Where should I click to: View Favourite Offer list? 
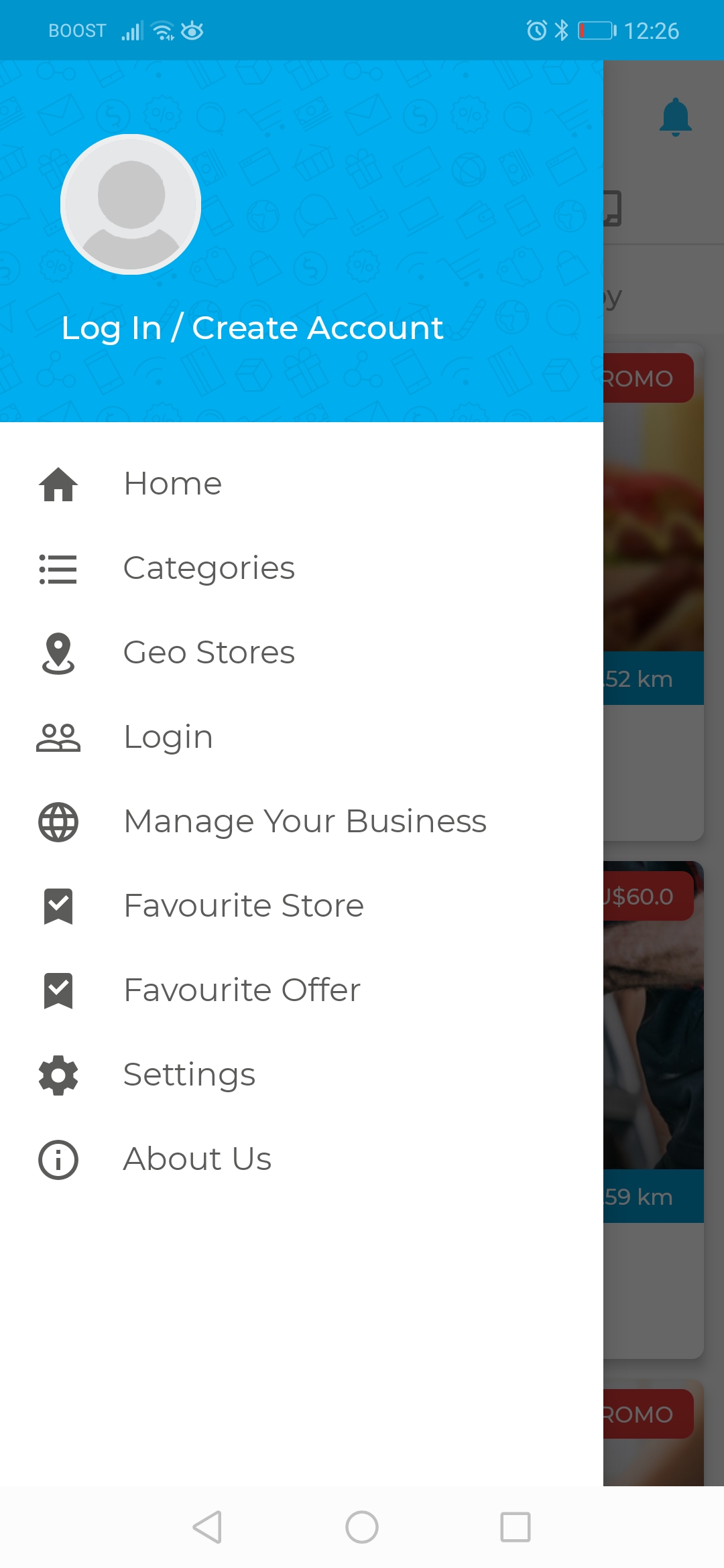tap(242, 990)
